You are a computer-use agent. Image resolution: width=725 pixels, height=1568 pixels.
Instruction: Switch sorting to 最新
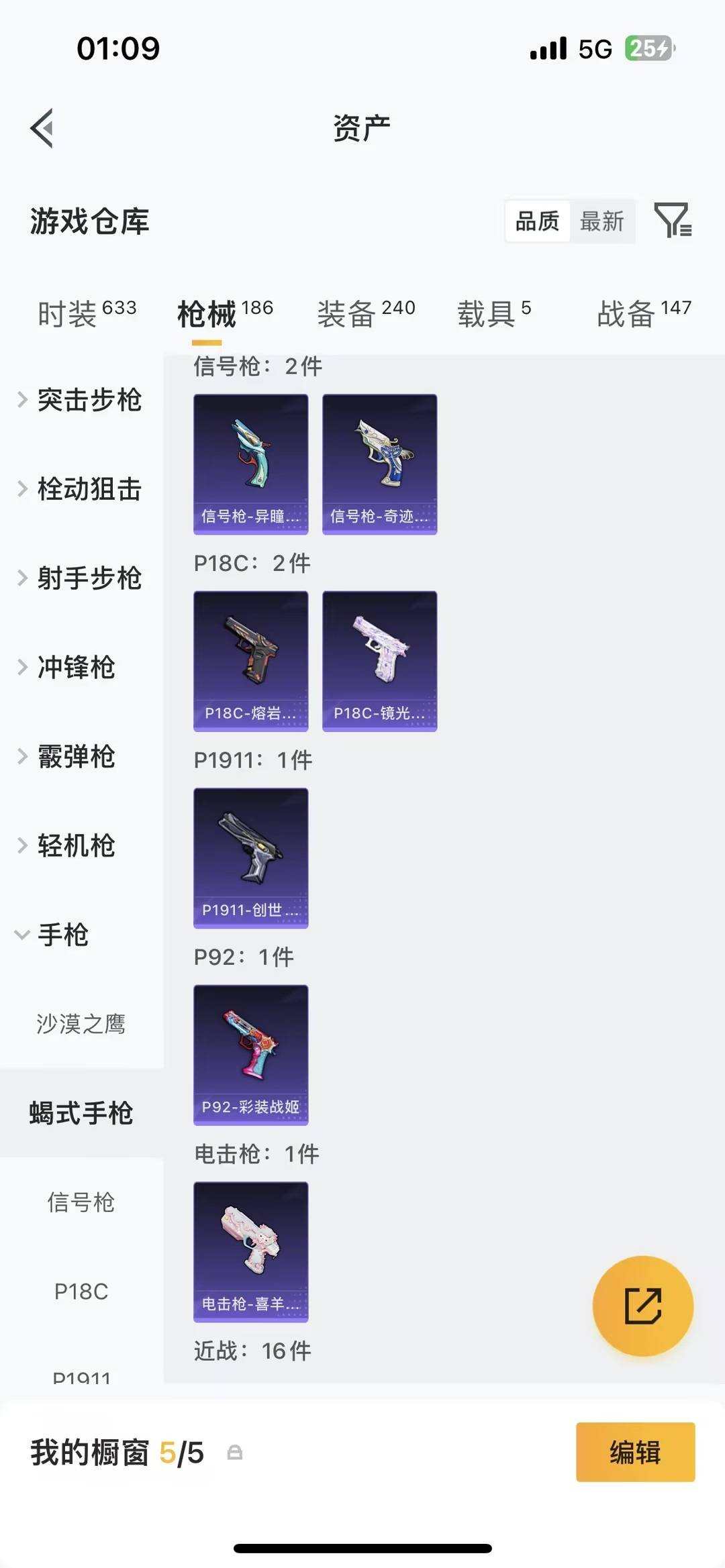coord(602,221)
